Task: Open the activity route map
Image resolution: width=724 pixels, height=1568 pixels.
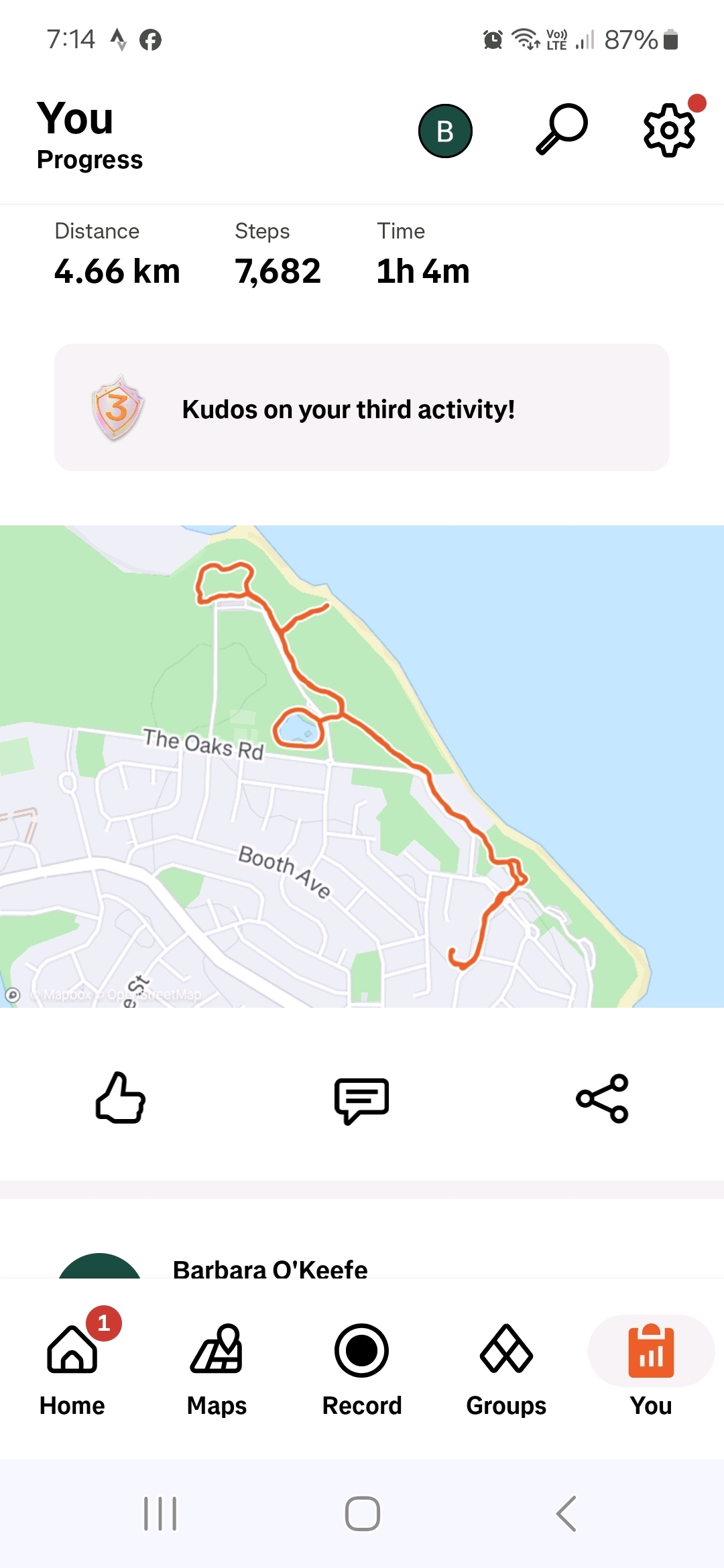Action: pos(362,766)
